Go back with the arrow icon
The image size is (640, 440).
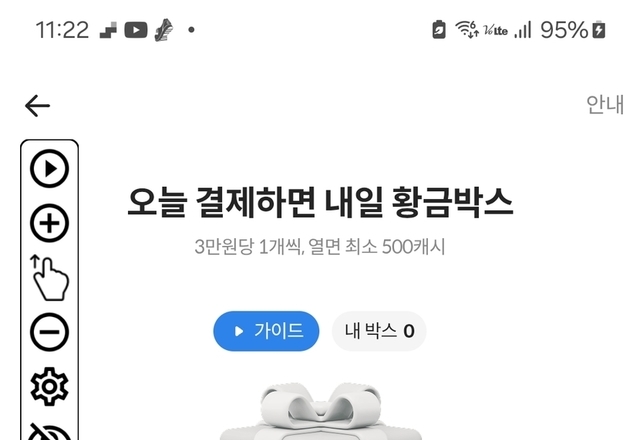[37, 106]
